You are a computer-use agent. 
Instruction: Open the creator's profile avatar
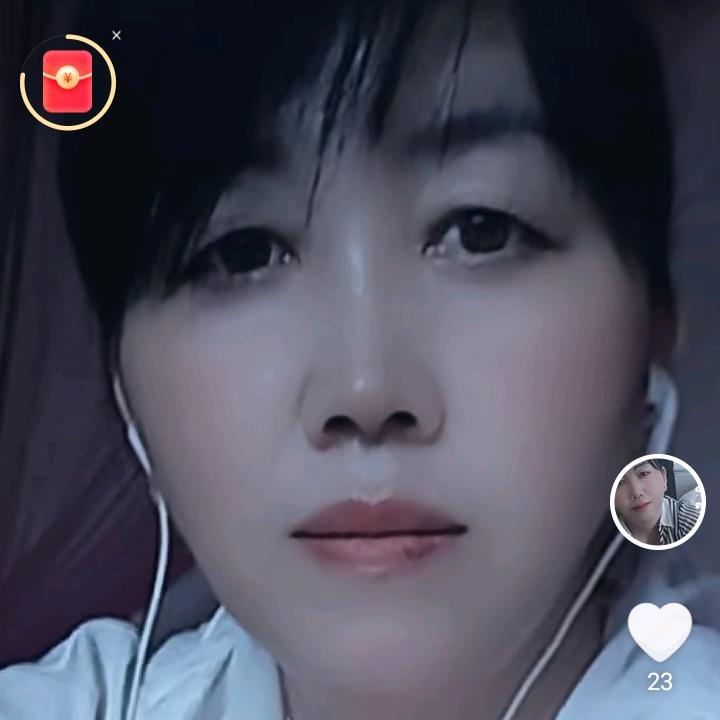[x=657, y=502]
